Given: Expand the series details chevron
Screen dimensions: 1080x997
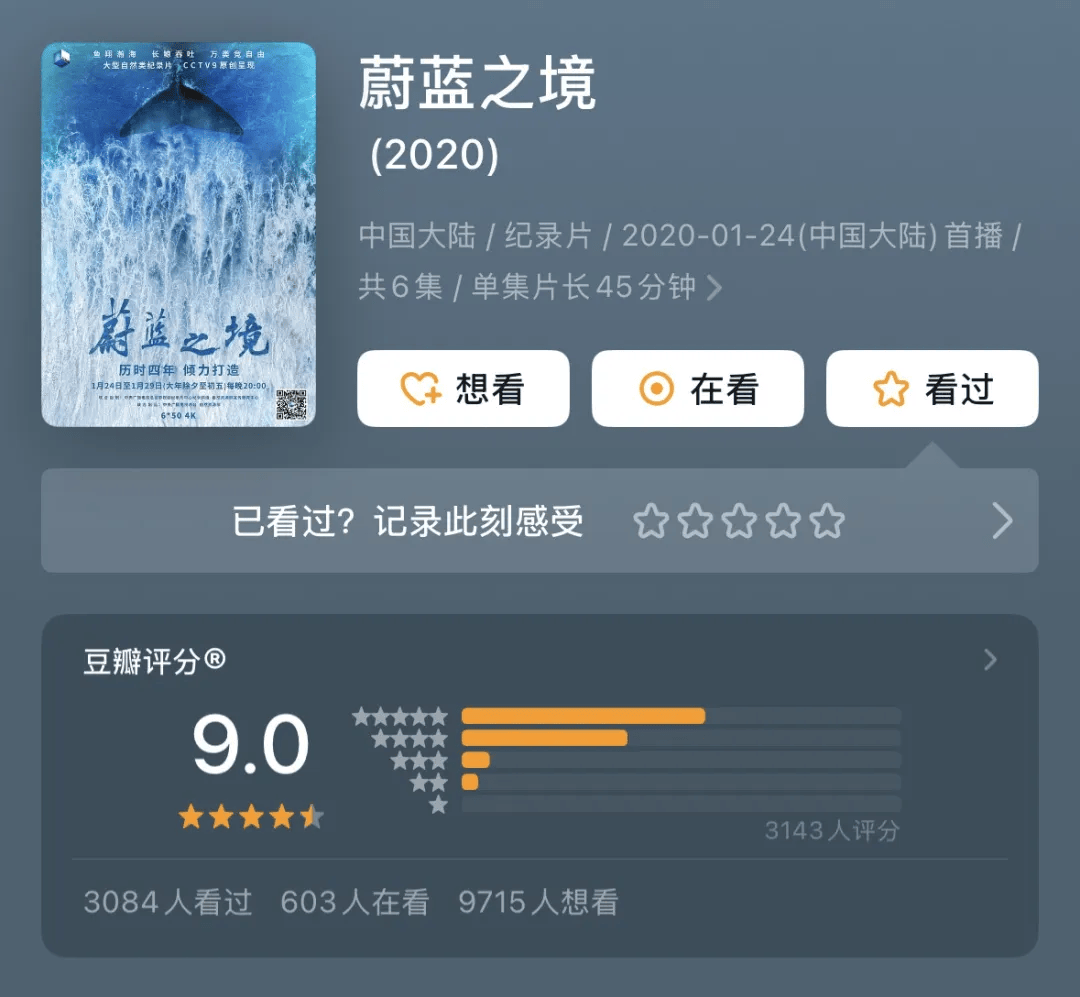Looking at the screenshot, I should coord(714,288).
